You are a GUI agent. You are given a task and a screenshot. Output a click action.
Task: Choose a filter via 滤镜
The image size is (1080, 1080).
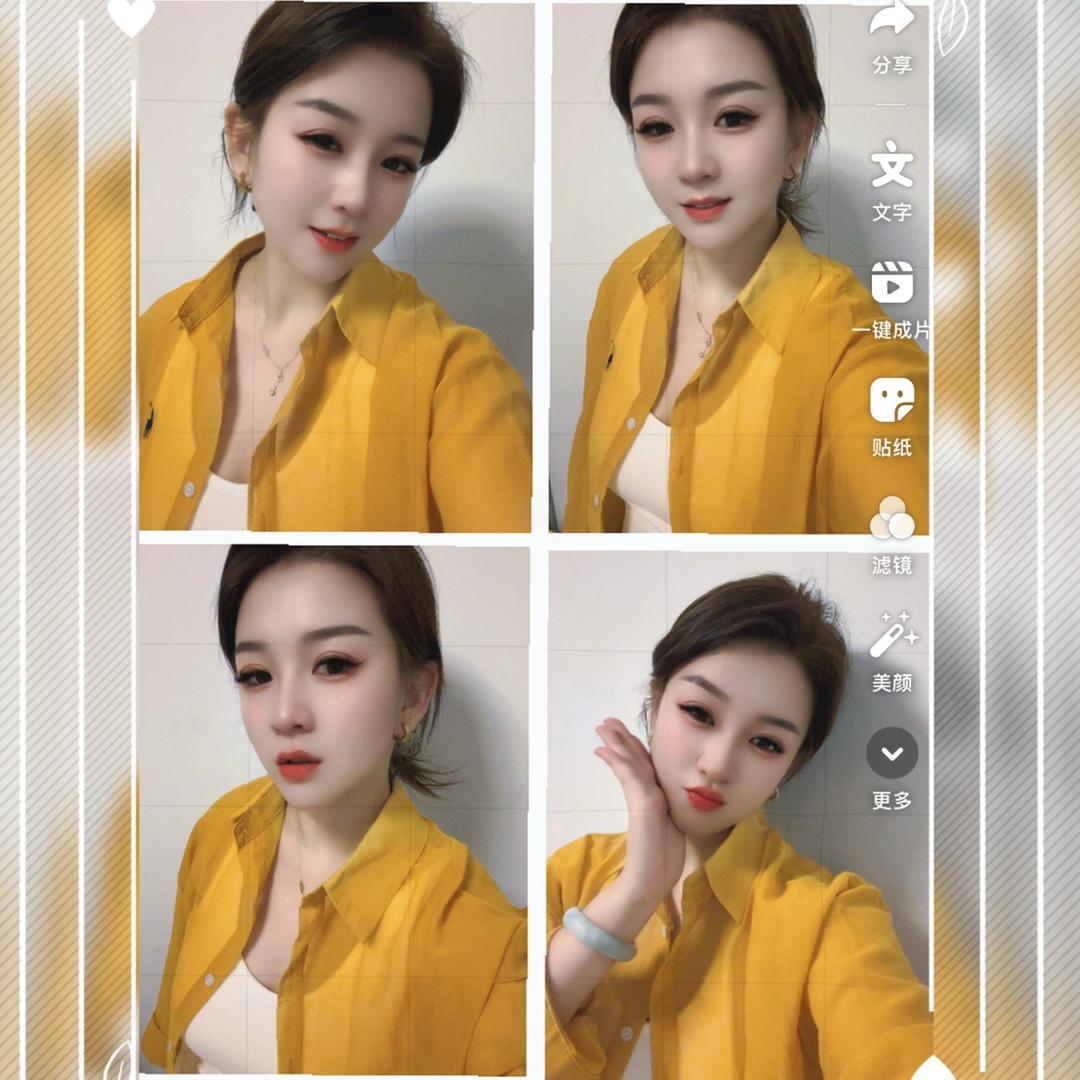tap(891, 518)
